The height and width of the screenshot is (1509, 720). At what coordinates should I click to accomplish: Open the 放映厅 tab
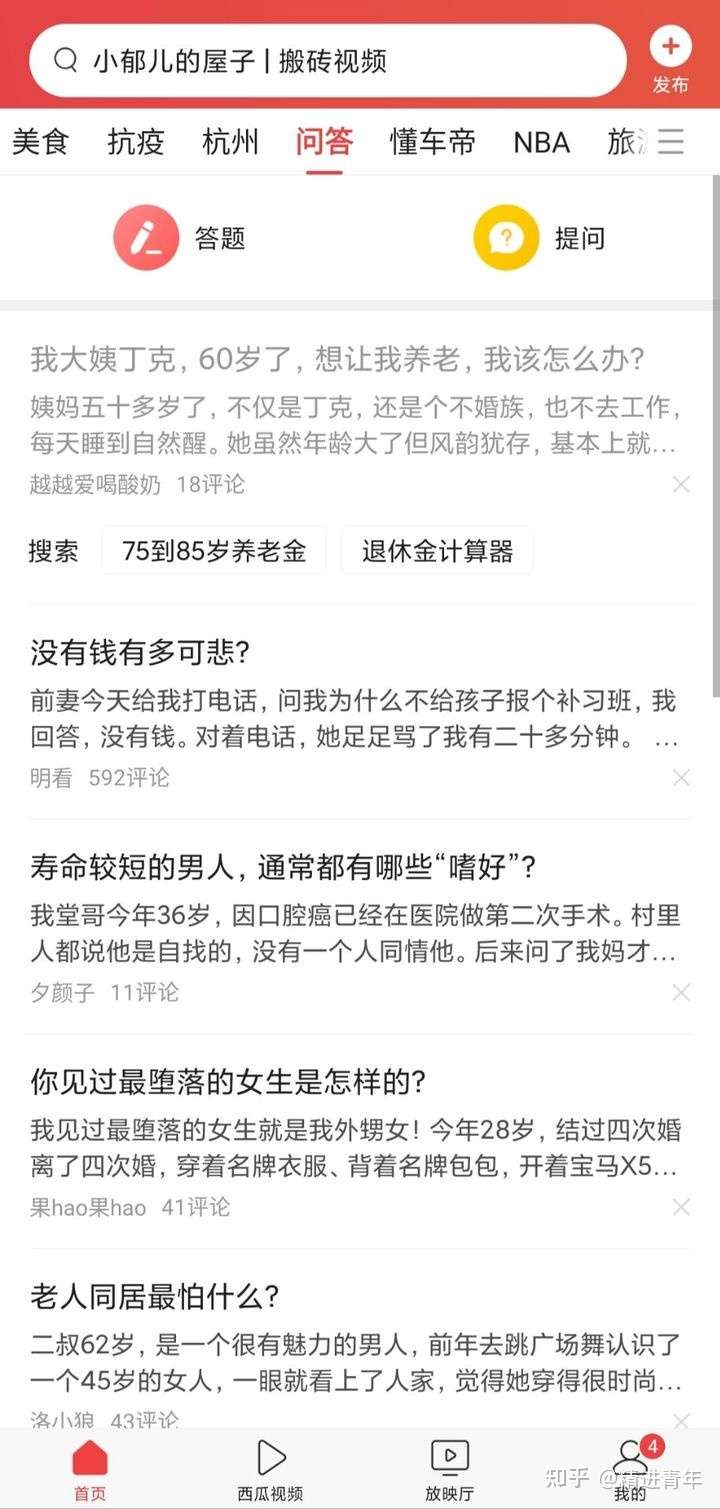[x=449, y=1470]
